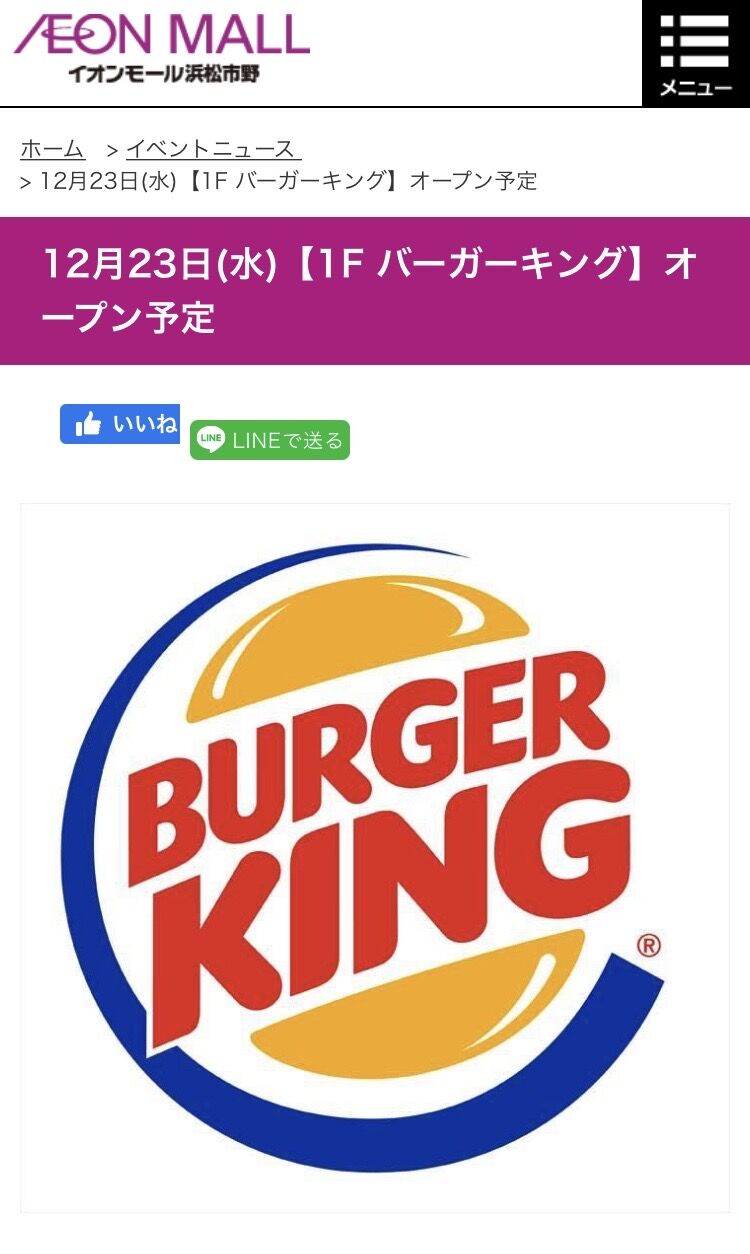Open the メニュー hamburger menu
The height and width of the screenshot is (1254, 750).
pos(696,53)
